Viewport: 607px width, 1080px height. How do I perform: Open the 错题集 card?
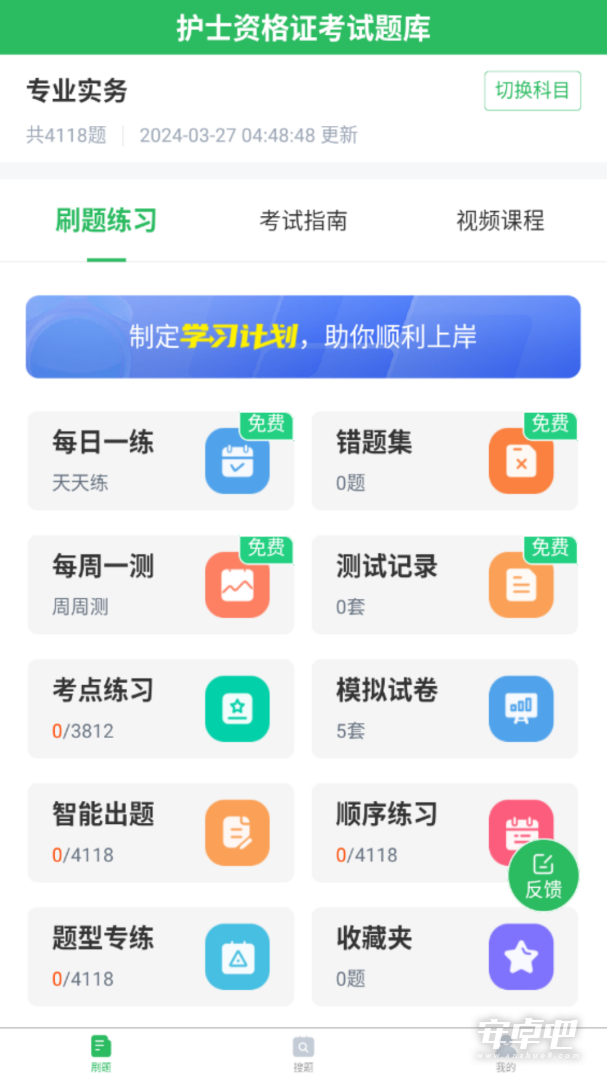click(x=445, y=461)
